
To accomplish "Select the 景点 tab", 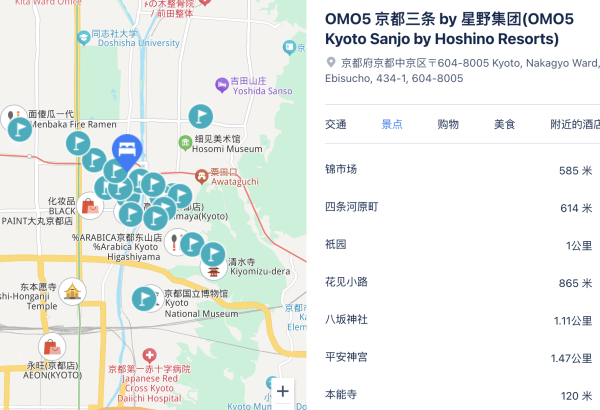I will (392, 125).
